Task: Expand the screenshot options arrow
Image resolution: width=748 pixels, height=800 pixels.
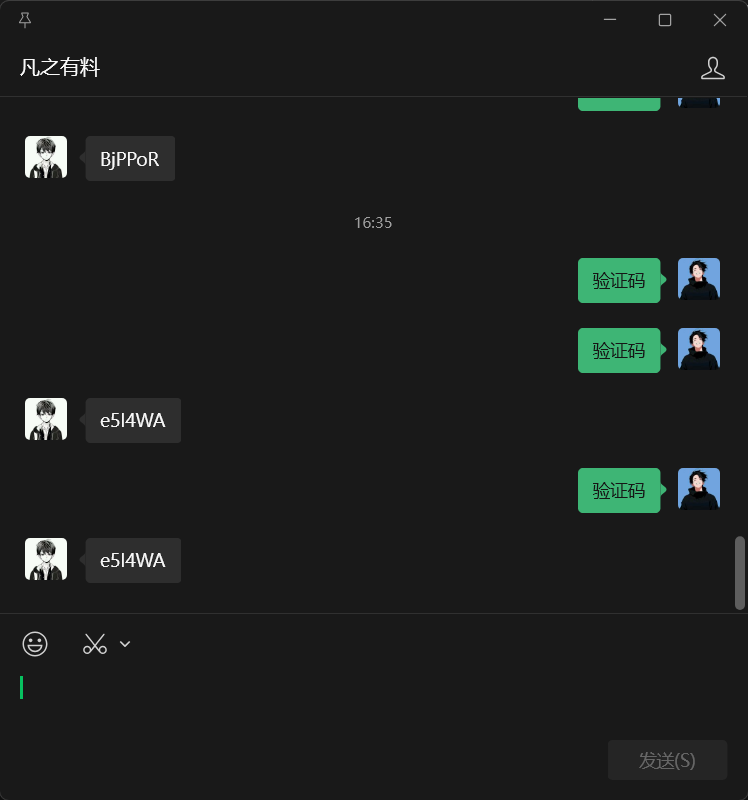Action: point(125,644)
